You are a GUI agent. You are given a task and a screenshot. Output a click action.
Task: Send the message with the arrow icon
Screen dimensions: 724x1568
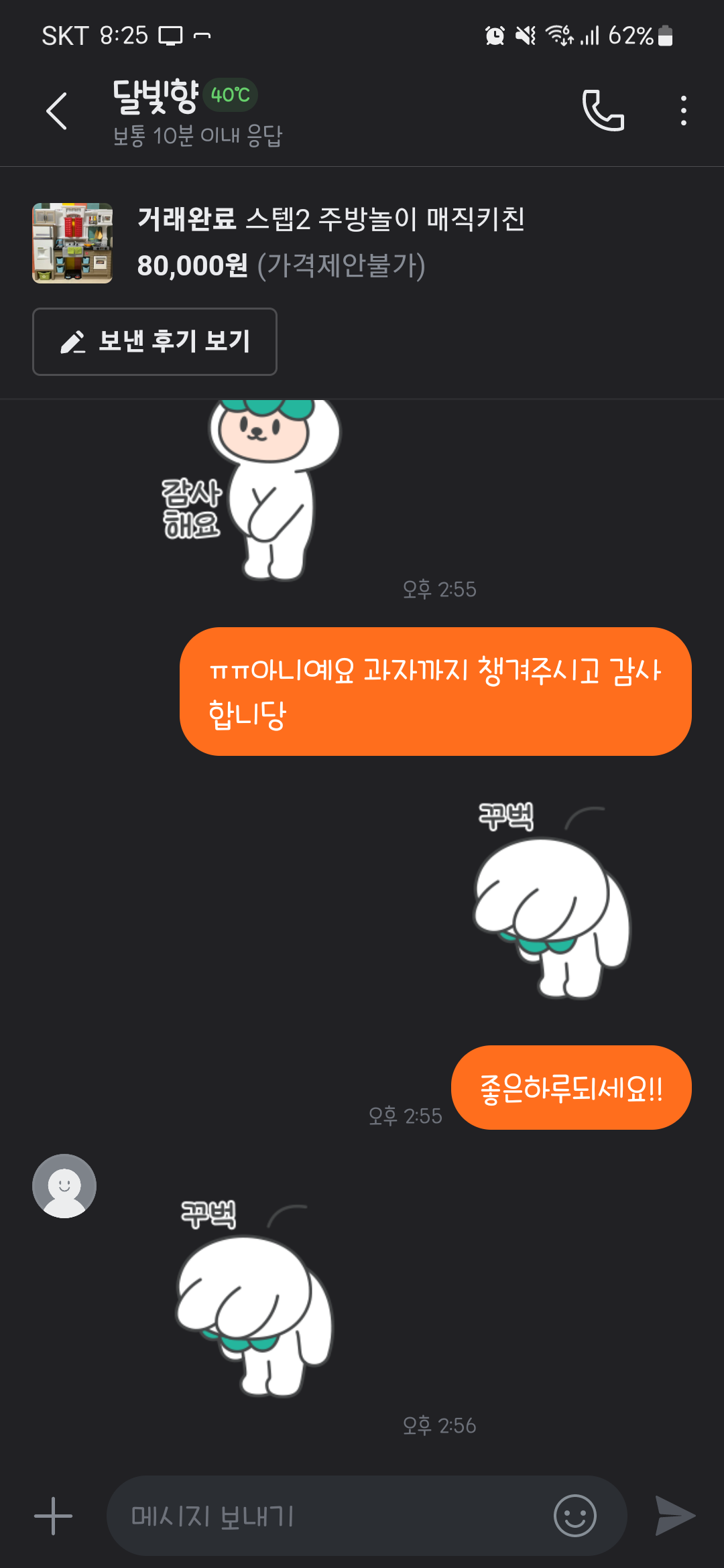pyautogui.click(x=674, y=1516)
